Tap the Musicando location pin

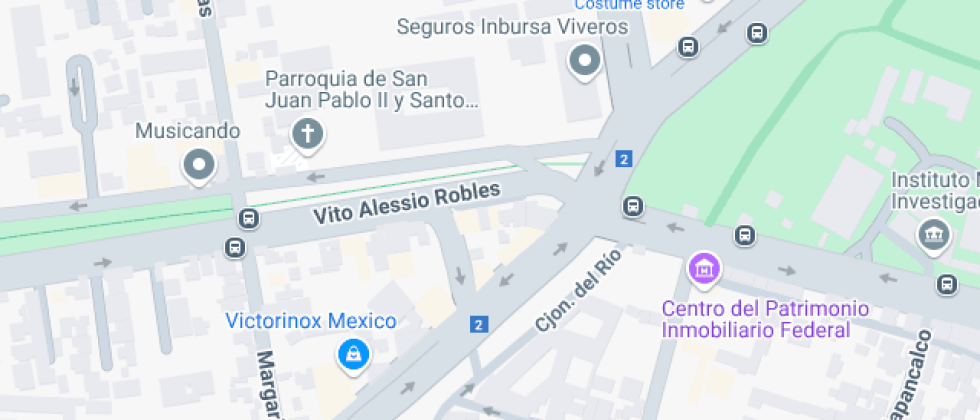coord(200,165)
